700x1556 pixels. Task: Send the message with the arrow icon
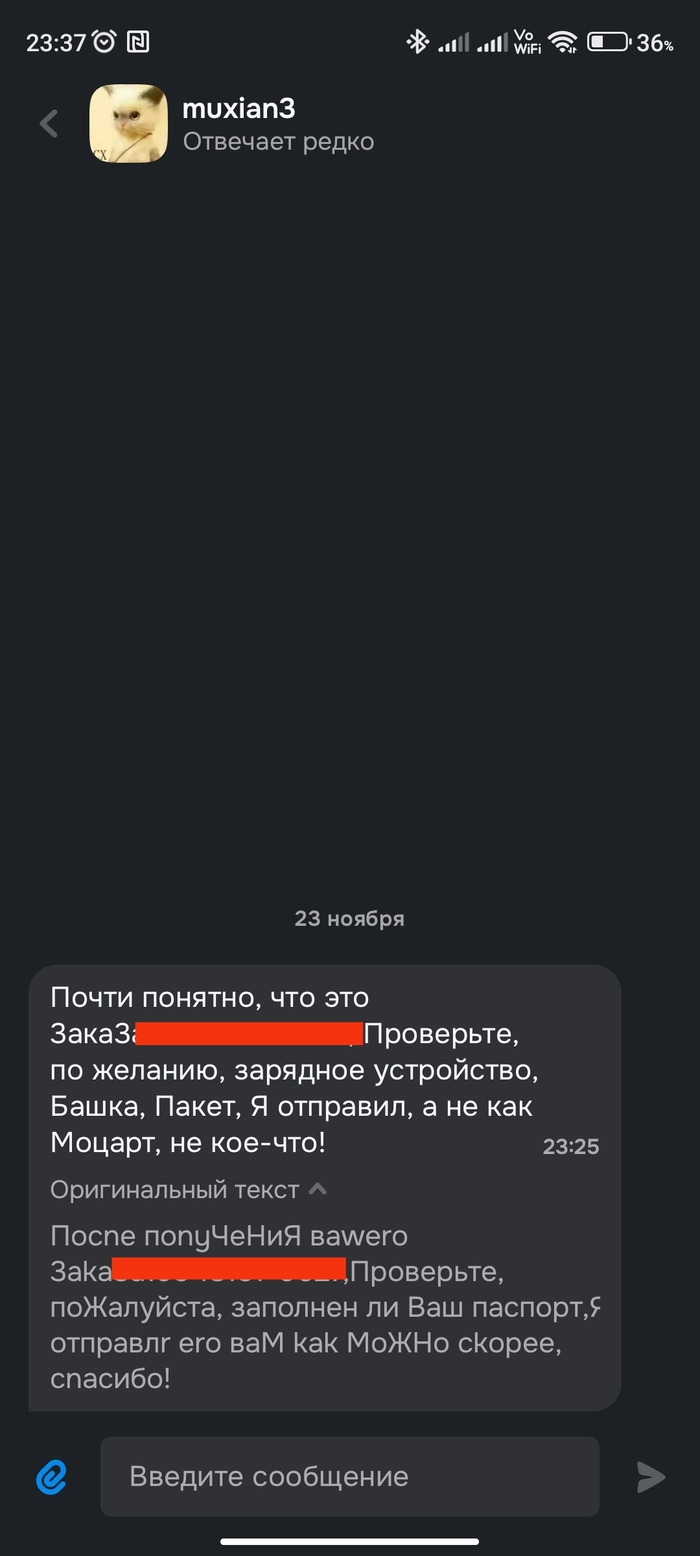[651, 1477]
